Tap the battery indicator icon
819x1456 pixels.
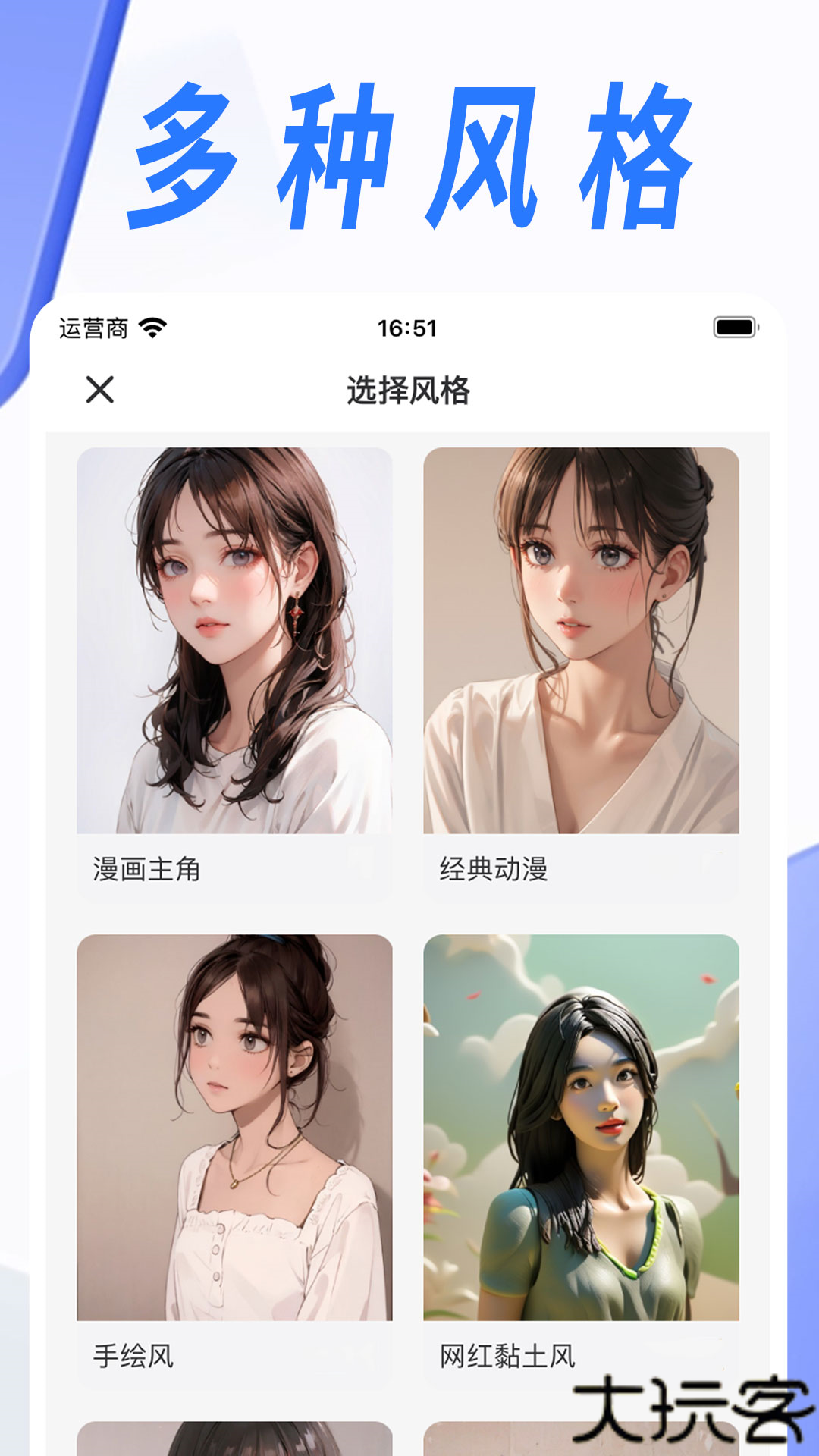[x=735, y=327]
